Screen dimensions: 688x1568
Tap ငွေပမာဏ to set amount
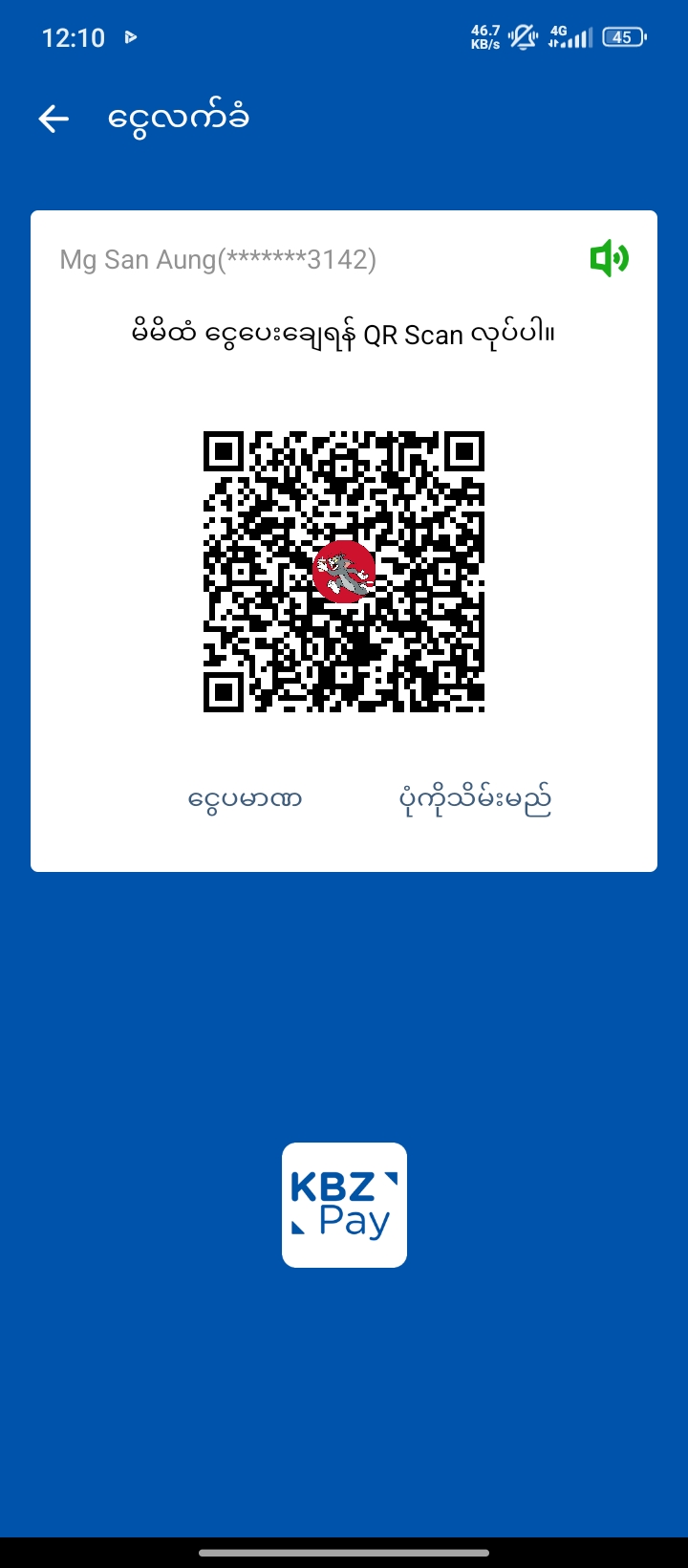click(x=245, y=798)
